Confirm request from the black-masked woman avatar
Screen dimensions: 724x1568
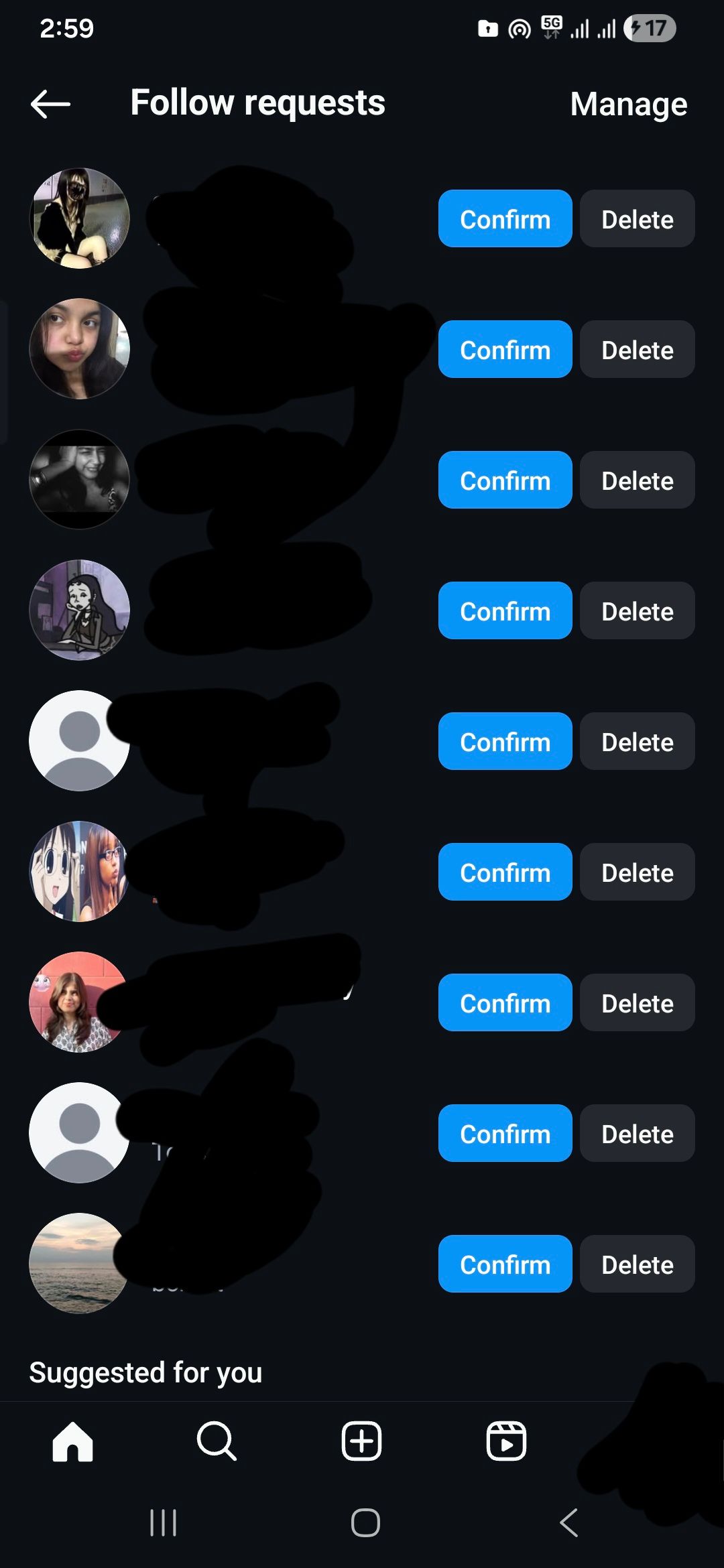(x=505, y=219)
